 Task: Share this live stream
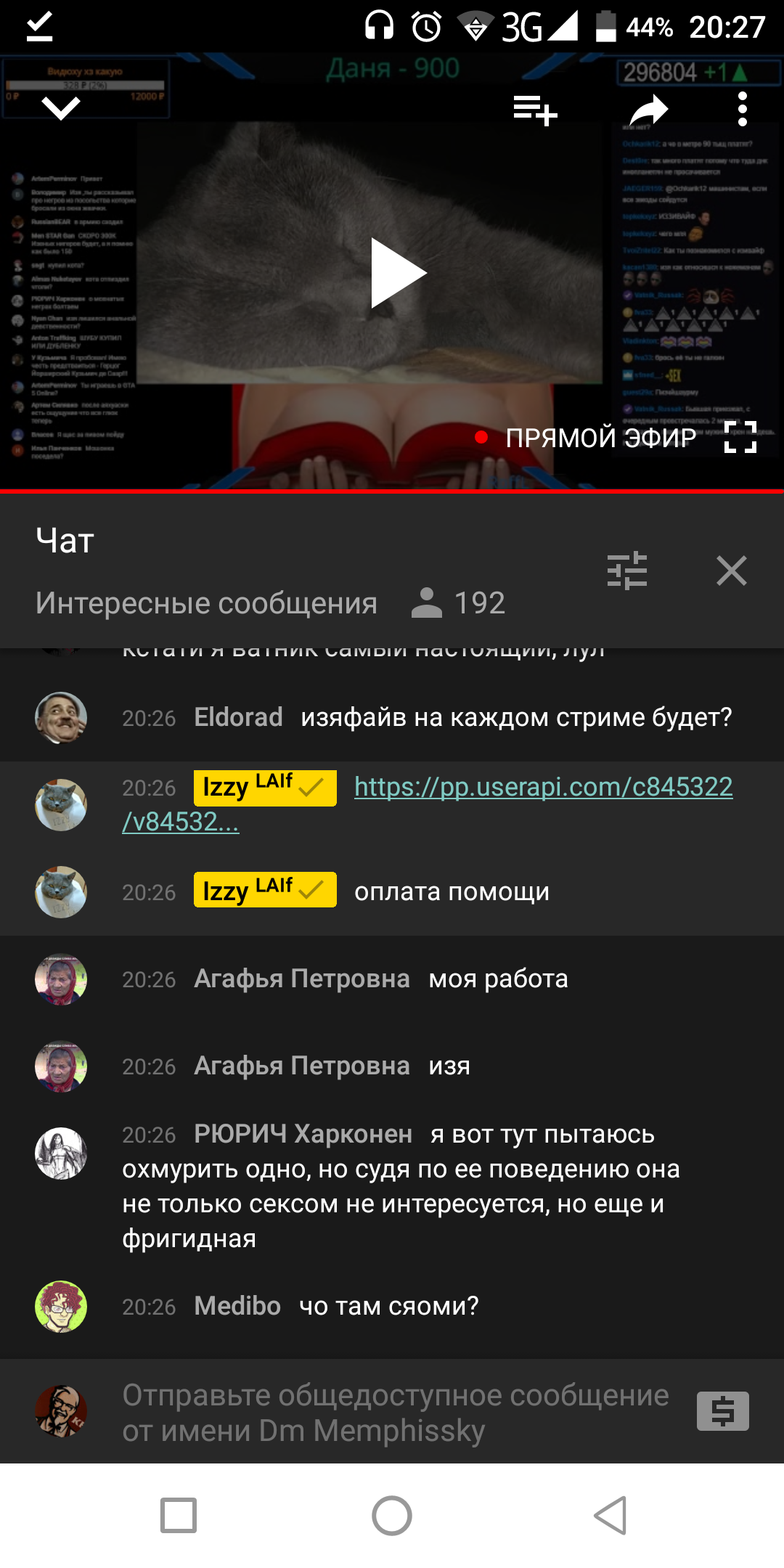tap(648, 110)
